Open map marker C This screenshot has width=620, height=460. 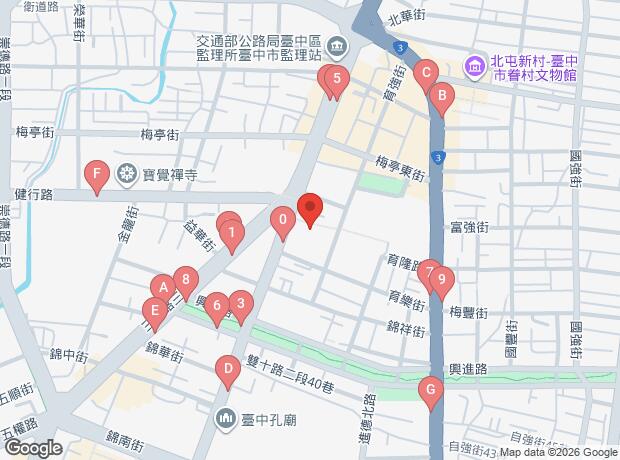point(426,73)
